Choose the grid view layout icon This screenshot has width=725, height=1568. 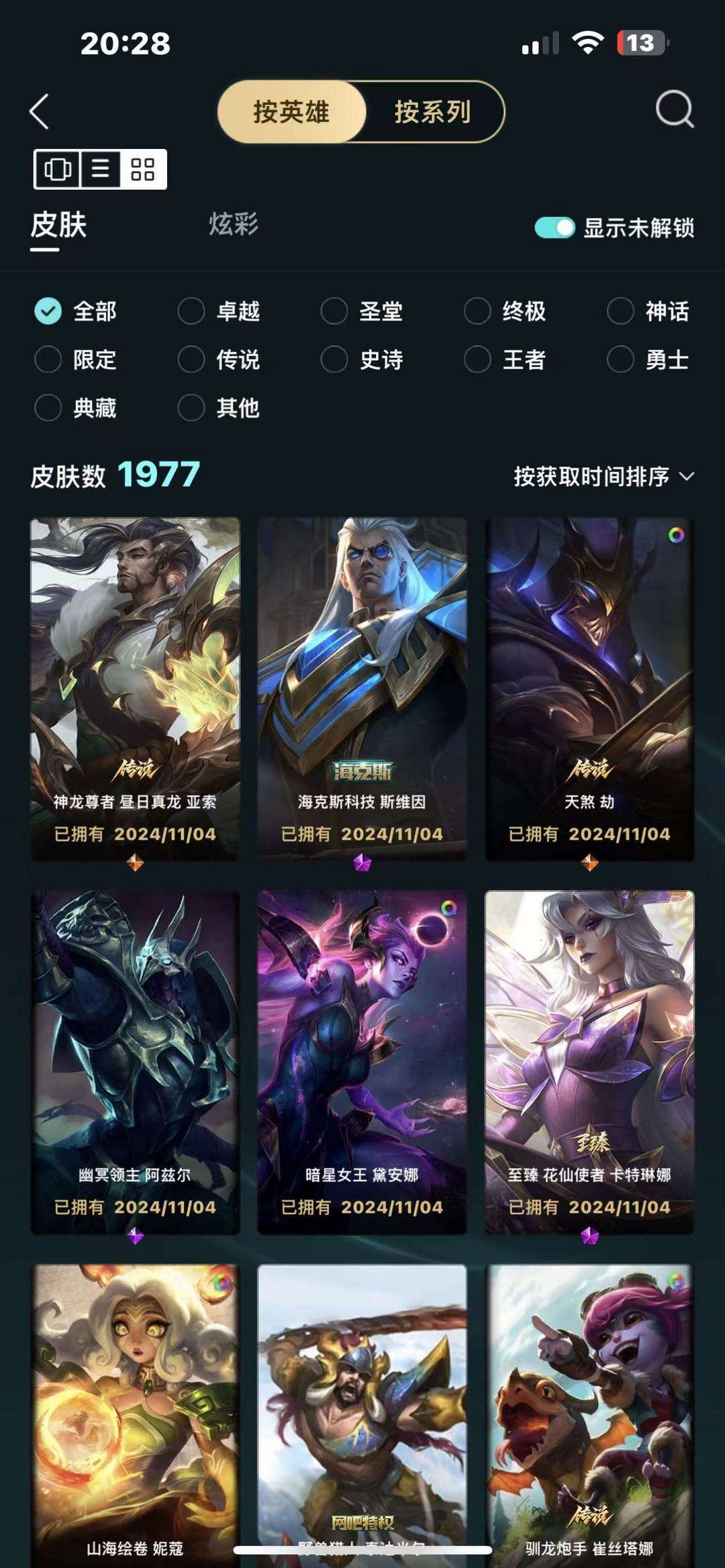[x=143, y=168]
